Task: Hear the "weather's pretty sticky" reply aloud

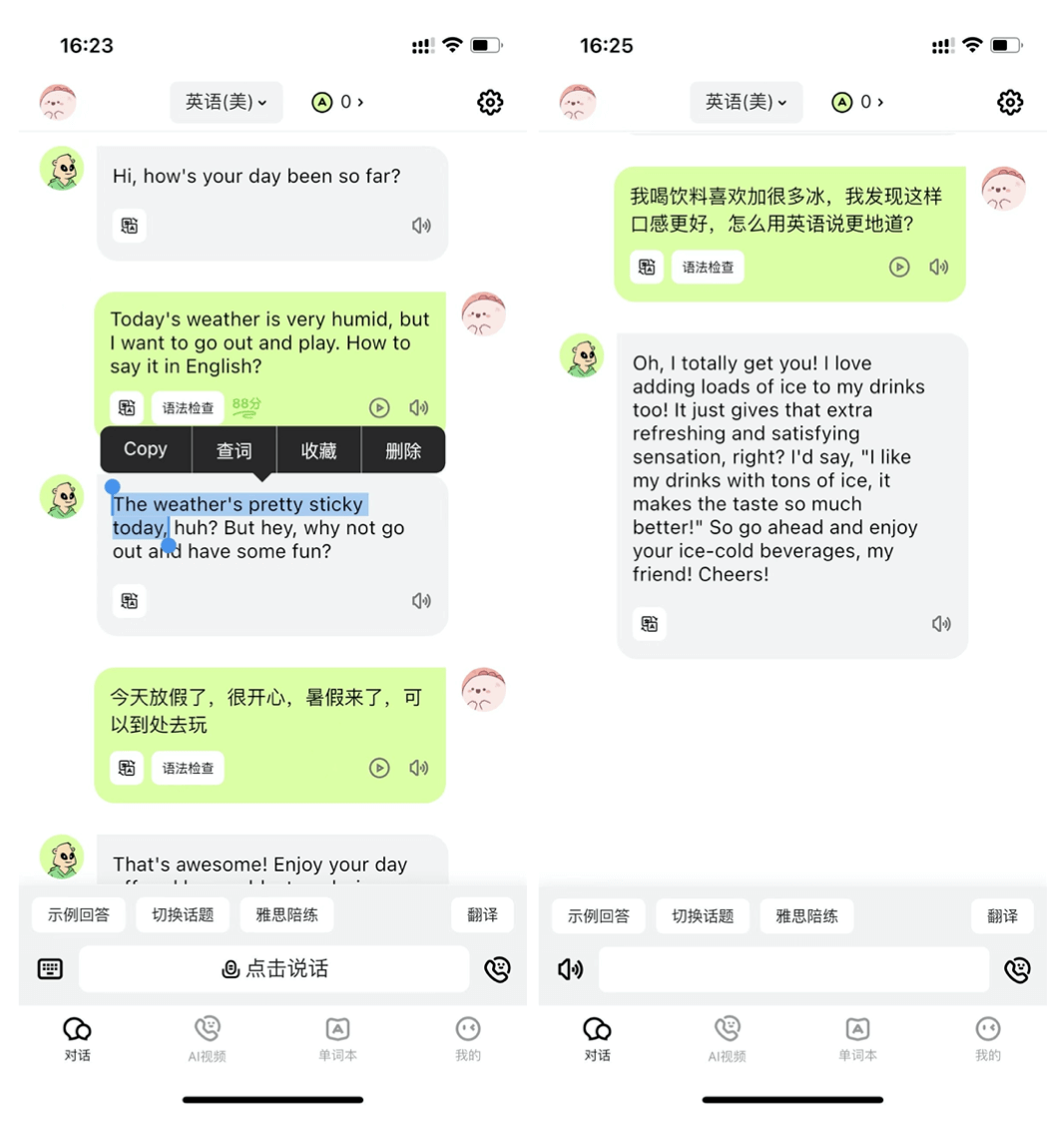Action: 421,601
